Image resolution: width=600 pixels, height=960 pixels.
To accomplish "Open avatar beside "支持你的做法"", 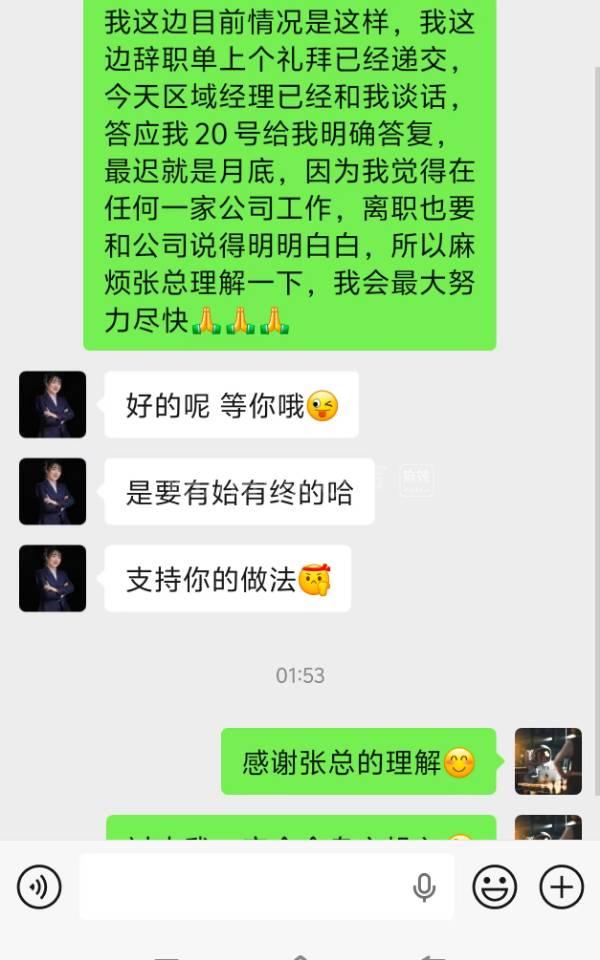I will coord(52,578).
